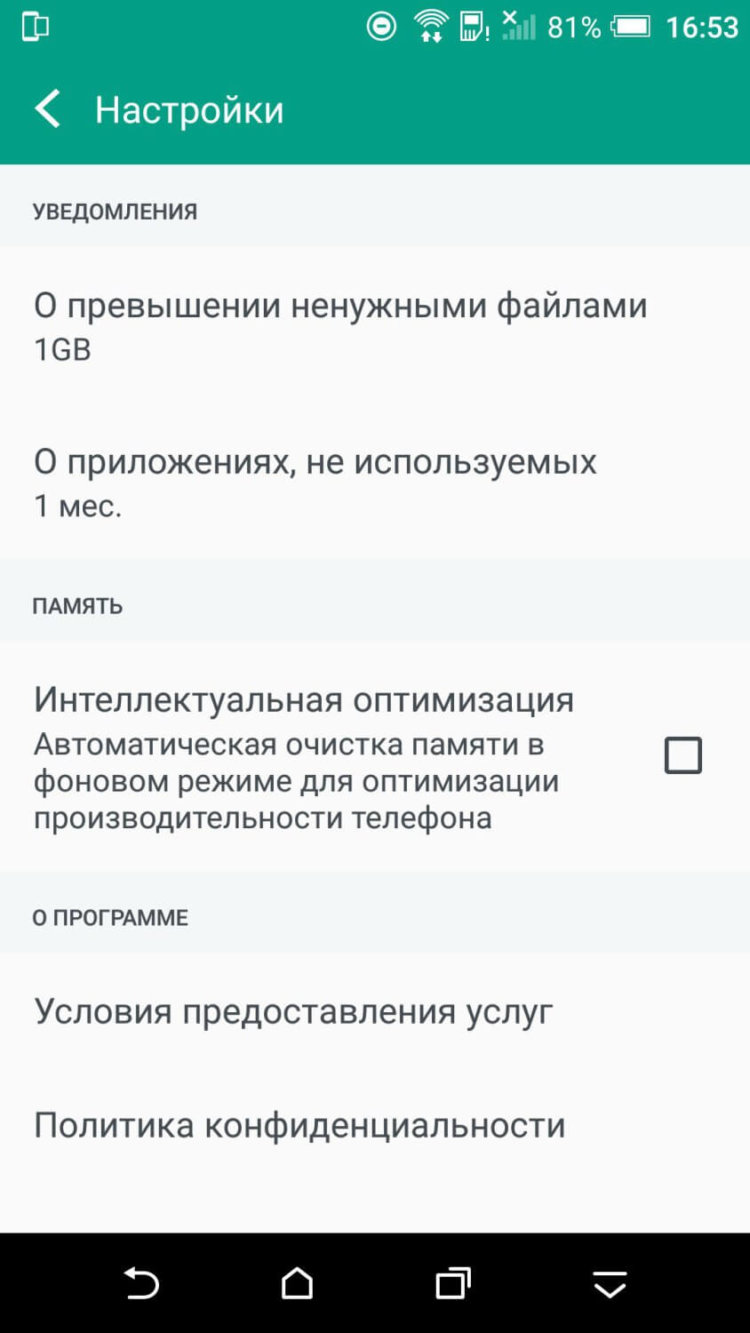Viewport: 750px width, 1333px height.
Task: Open Политика конфиденциальности
Action: 299,1125
